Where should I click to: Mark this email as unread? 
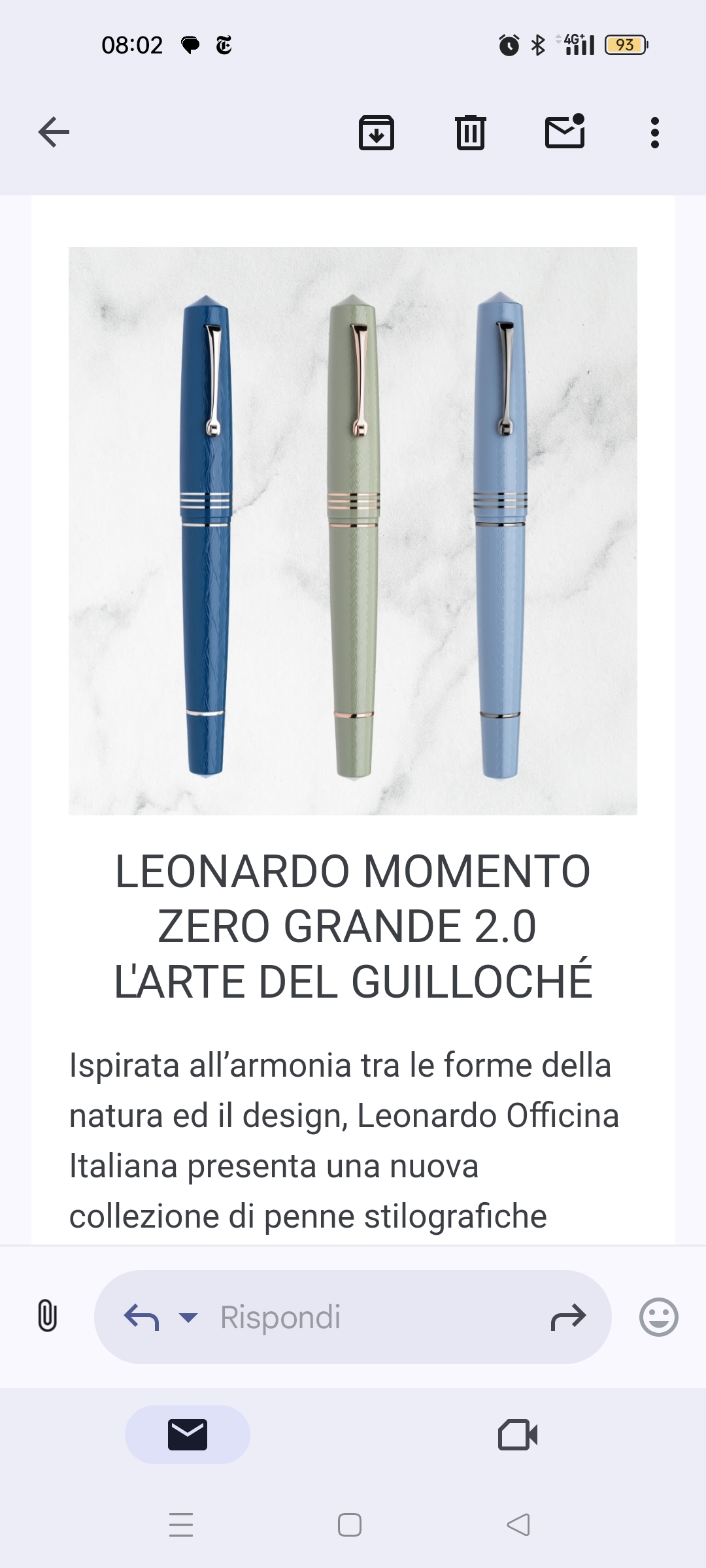click(565, 131)
